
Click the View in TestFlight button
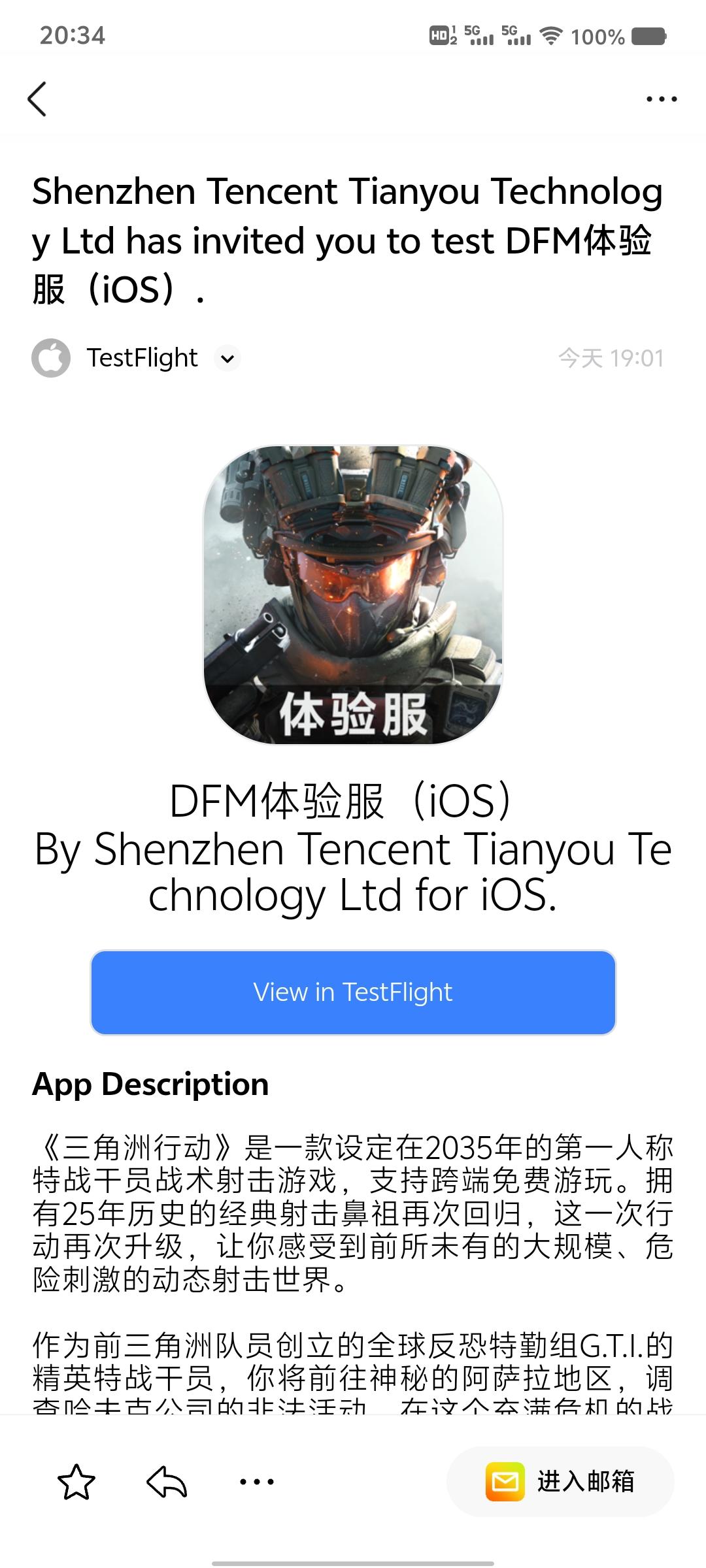pos(353,992)
